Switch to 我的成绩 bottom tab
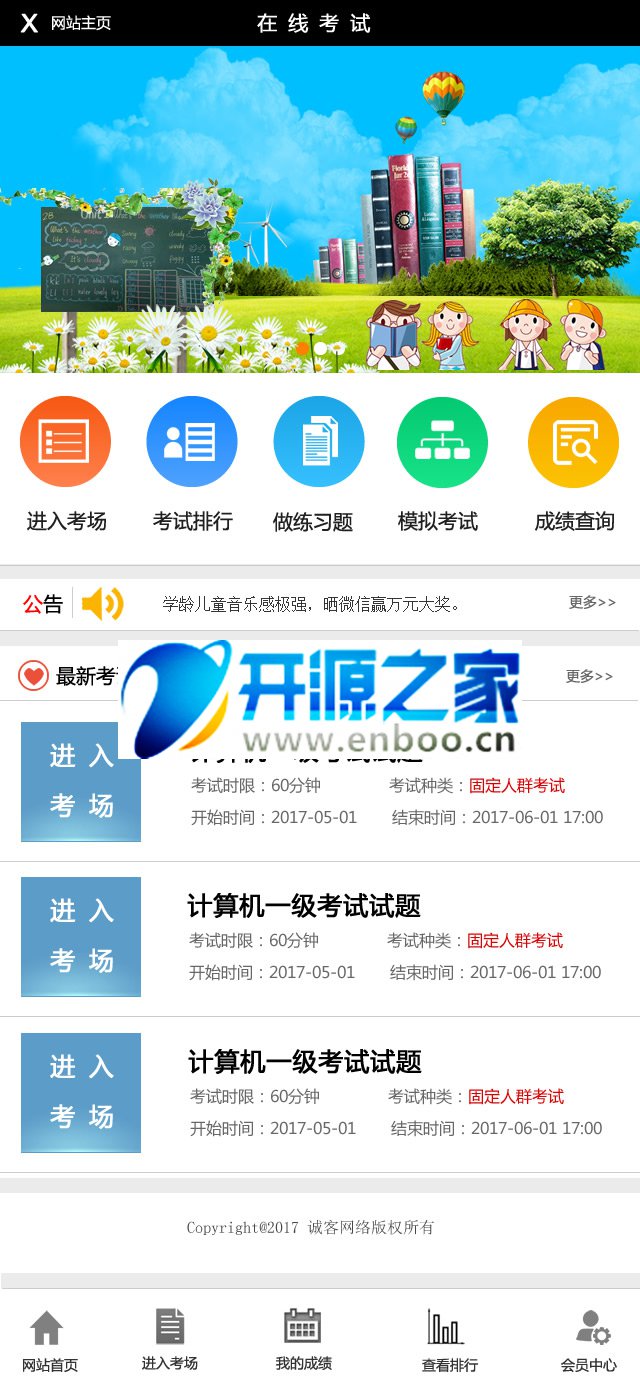640x1400 pixels. pyautogui.click(x=303, y=1340)
